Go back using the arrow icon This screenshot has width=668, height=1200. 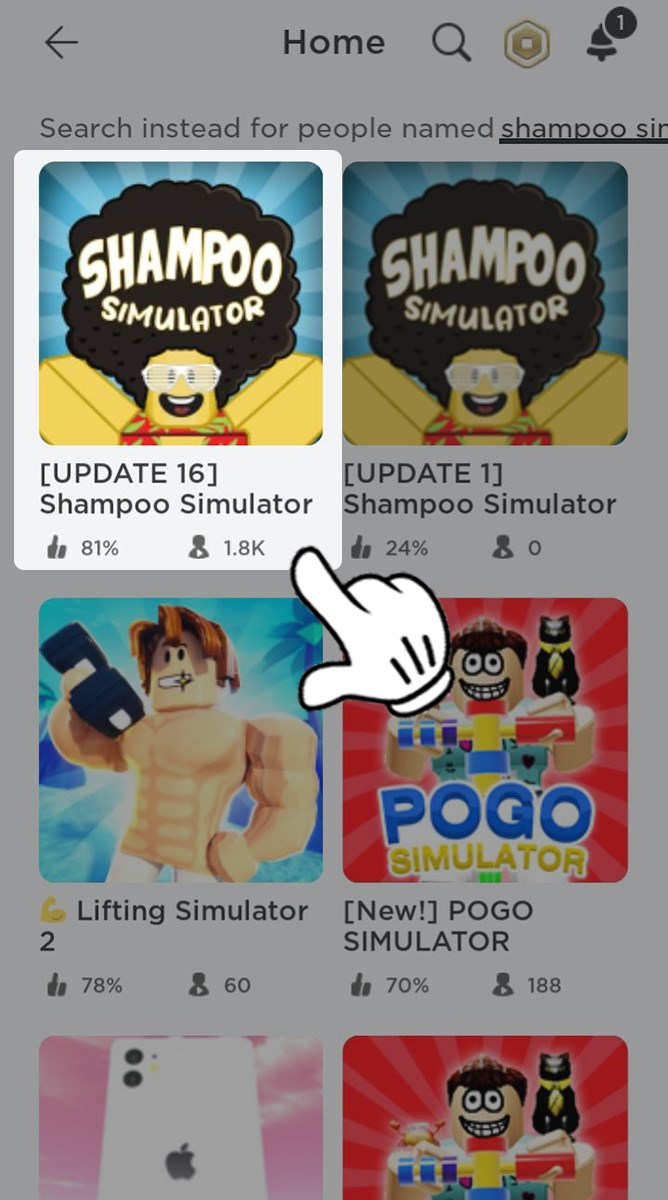point(62,42)
